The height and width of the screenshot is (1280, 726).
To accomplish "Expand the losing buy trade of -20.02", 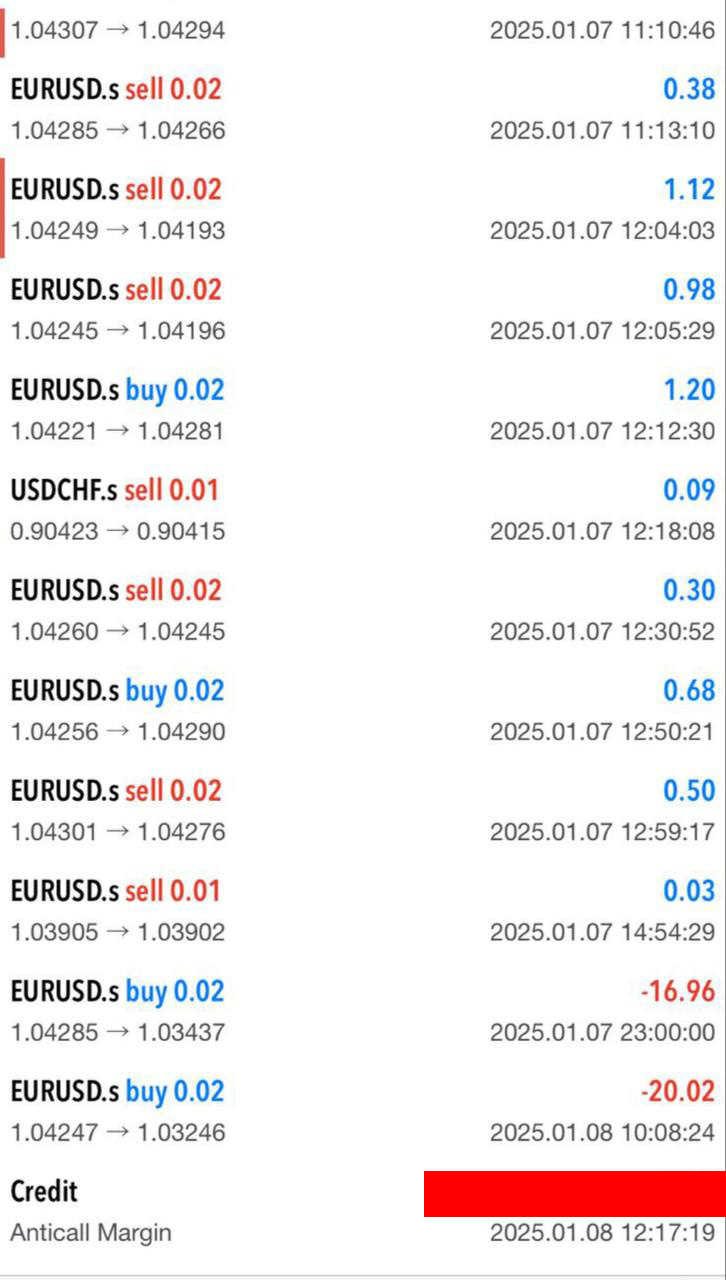I will coord(363,1111).
